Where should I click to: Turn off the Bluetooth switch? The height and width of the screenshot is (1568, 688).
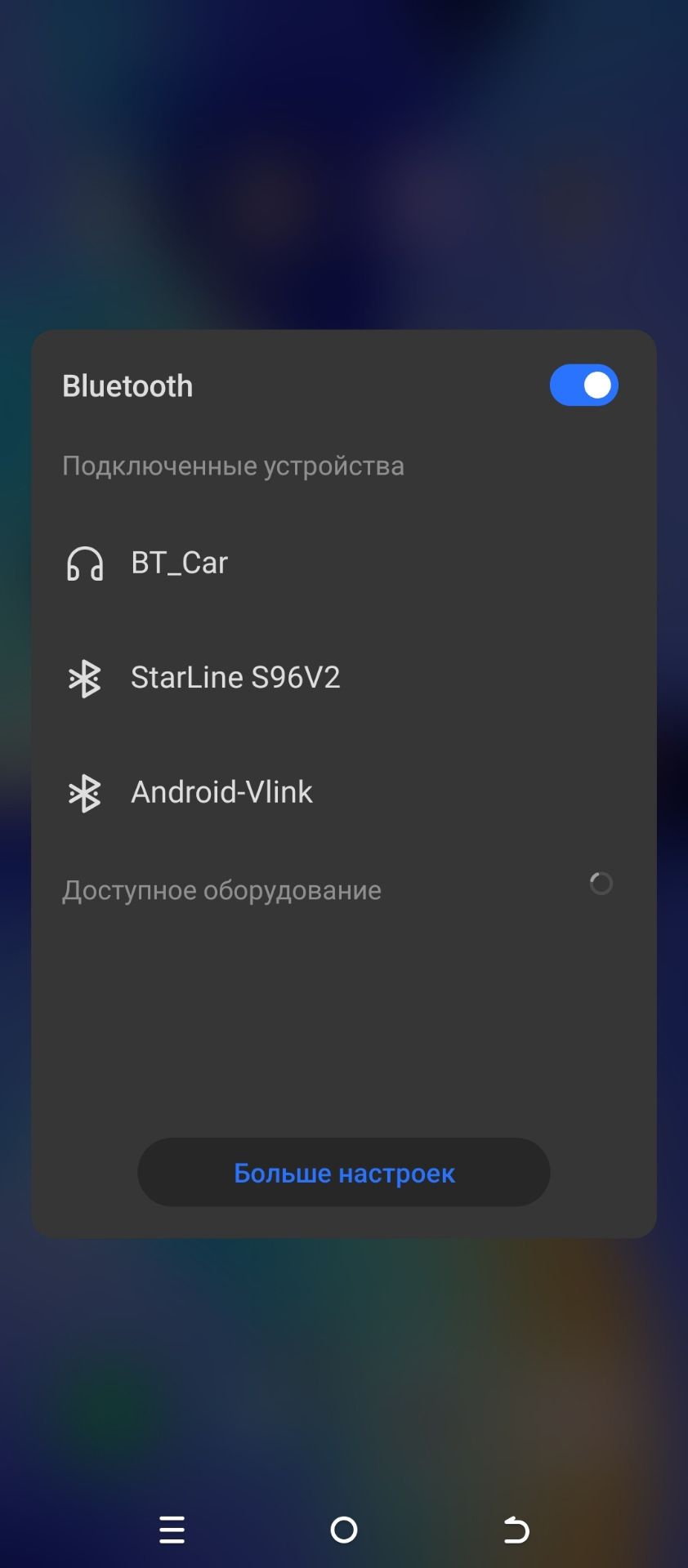[583, 385]
